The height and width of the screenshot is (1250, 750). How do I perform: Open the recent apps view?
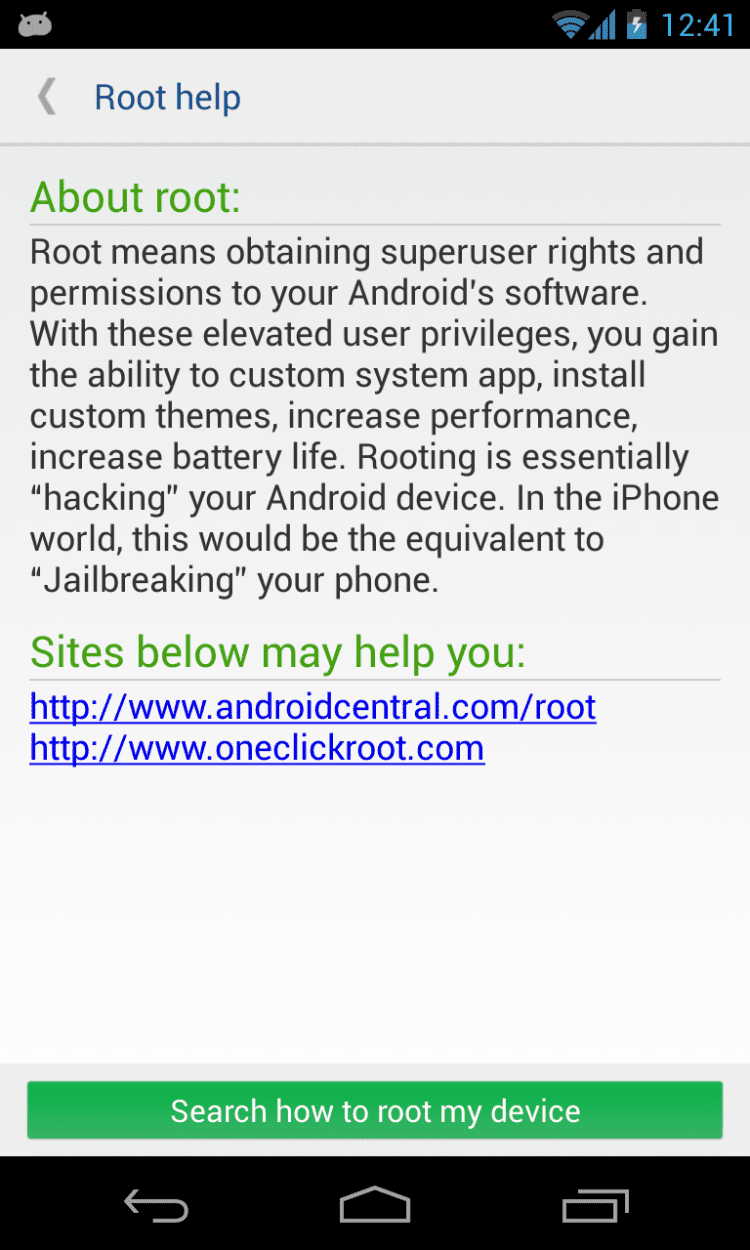click(594, 1204)
